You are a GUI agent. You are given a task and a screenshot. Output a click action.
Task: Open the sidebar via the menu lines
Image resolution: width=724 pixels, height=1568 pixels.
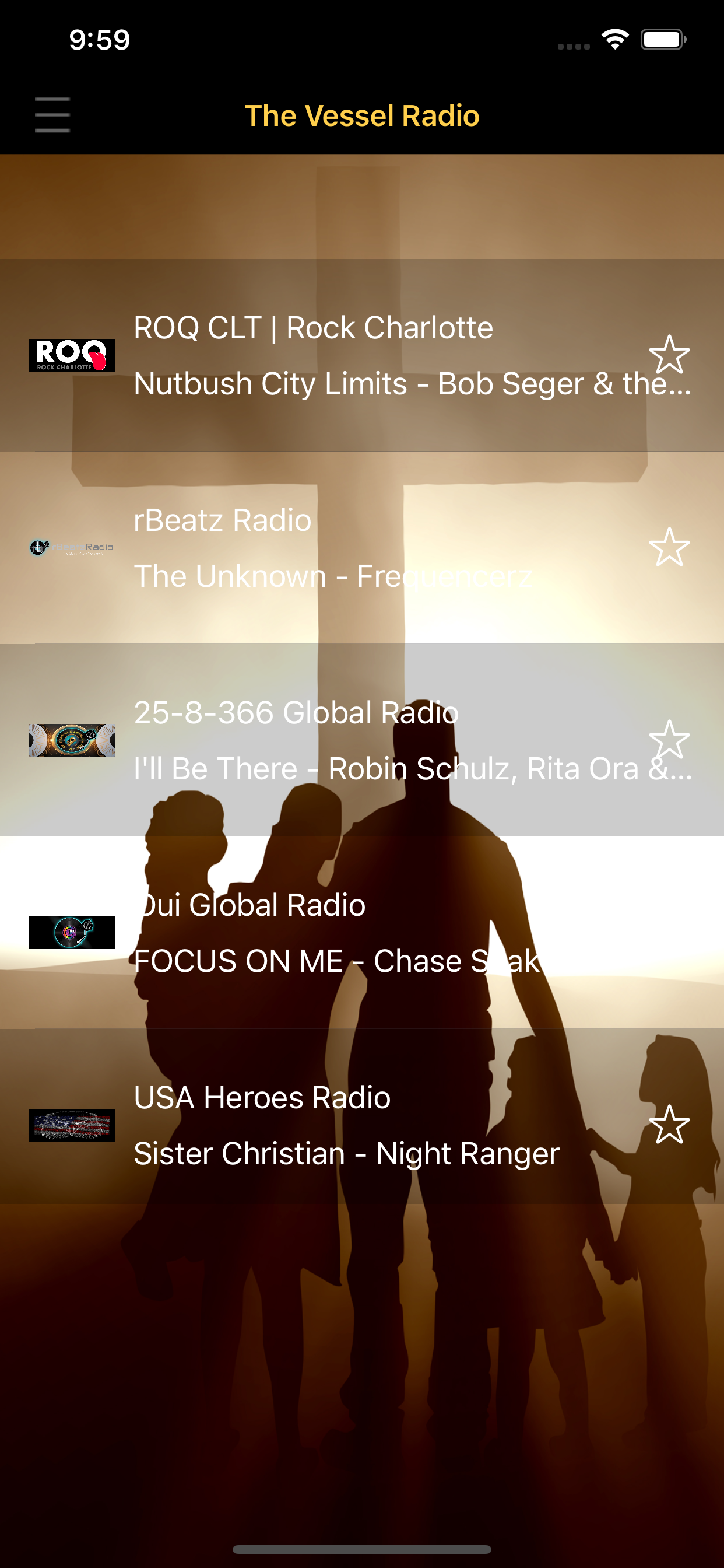[x=51, y=115]
